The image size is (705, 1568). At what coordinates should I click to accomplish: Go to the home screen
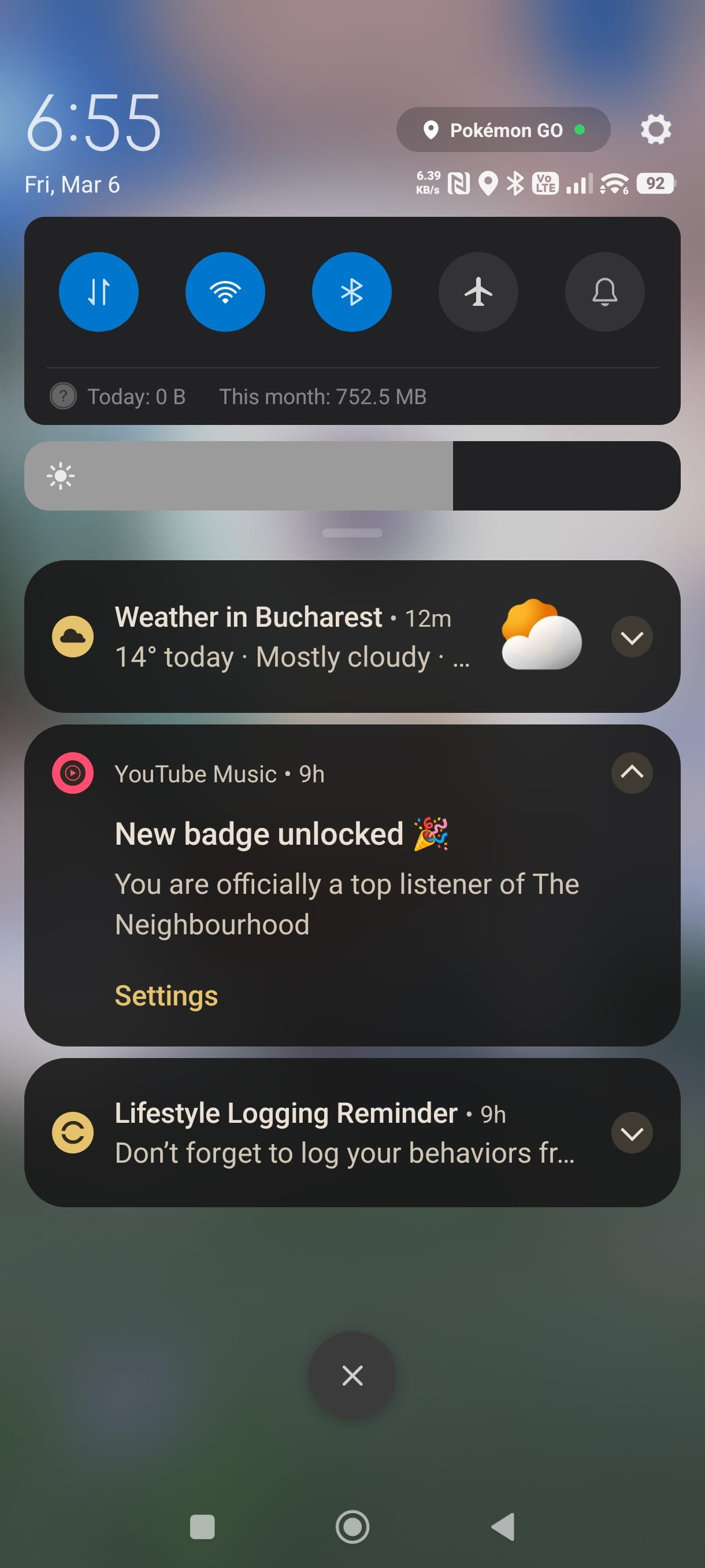(352, 1526)
